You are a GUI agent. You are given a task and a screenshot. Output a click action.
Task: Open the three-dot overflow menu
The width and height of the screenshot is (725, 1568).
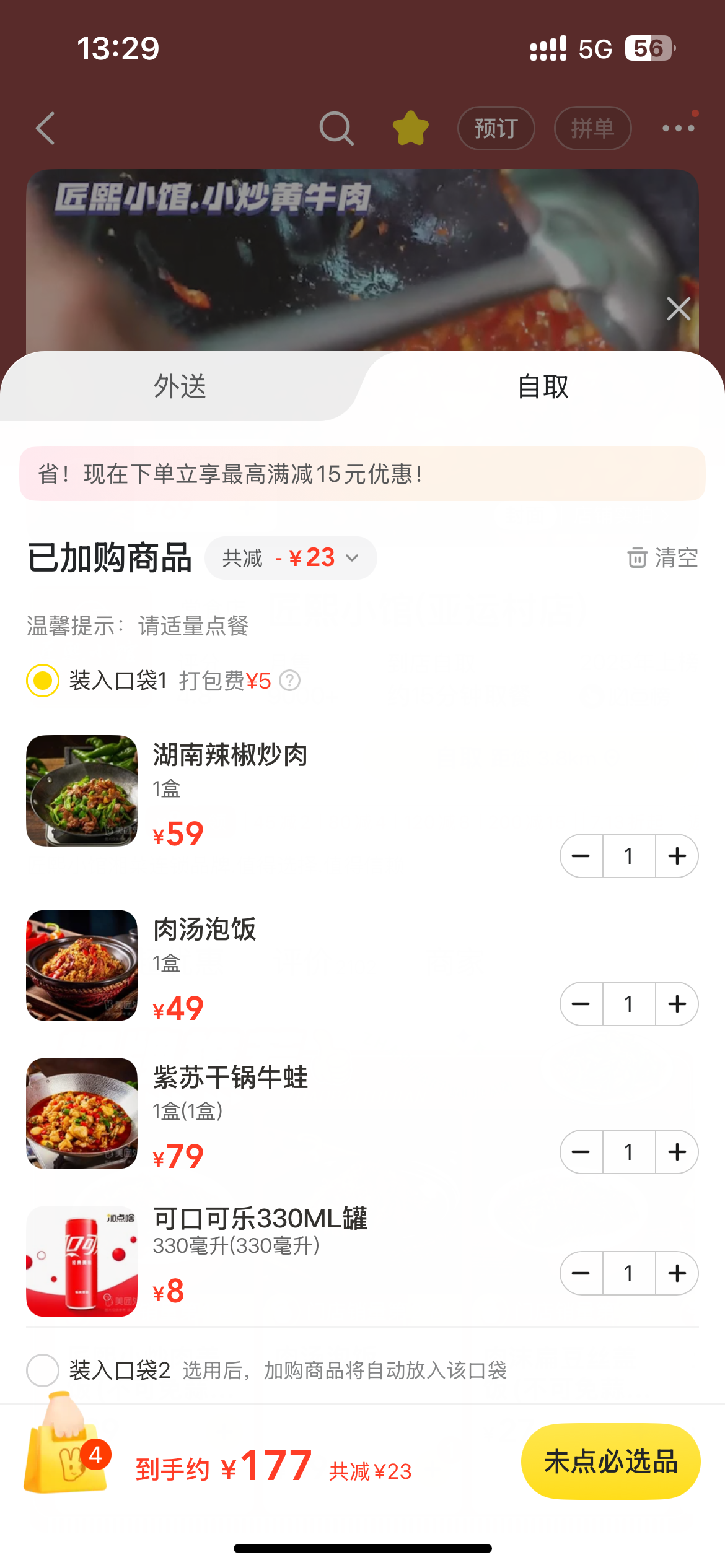click(x=679, y=128)
